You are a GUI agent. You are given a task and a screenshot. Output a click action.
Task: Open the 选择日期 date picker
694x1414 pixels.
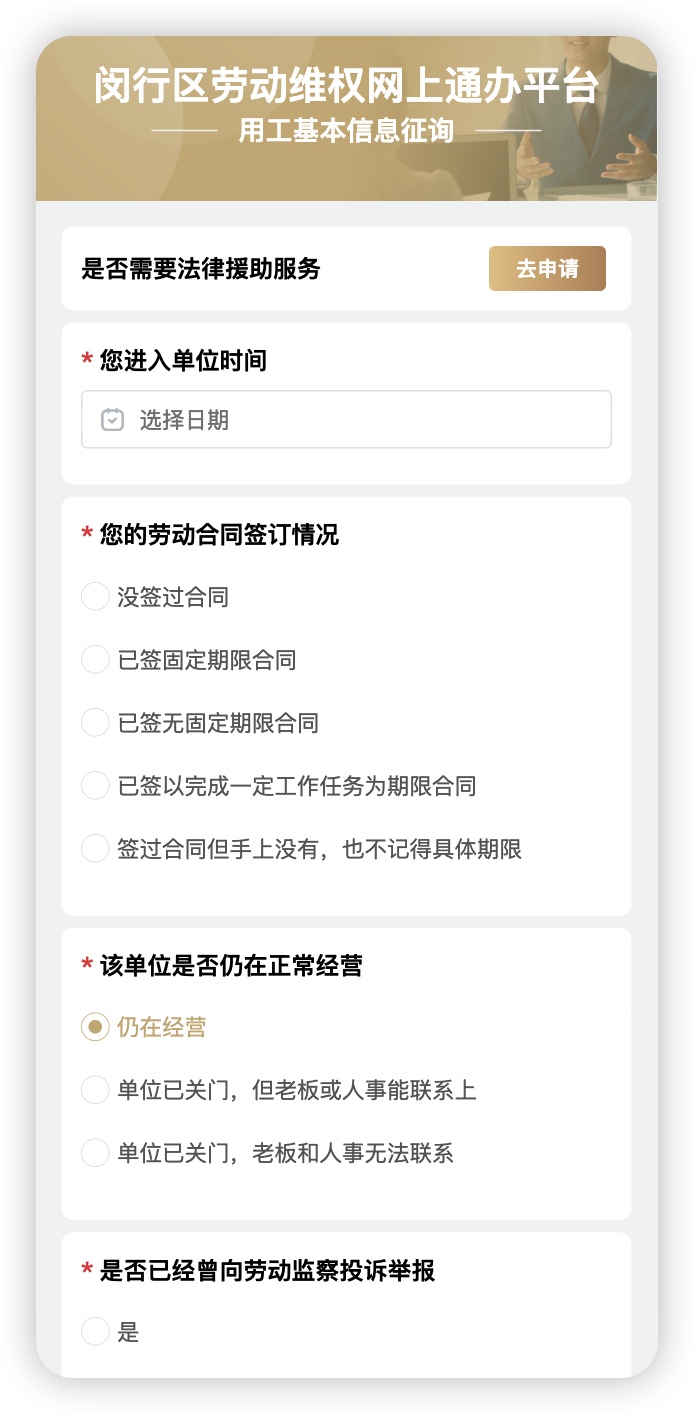coord(346,420)
